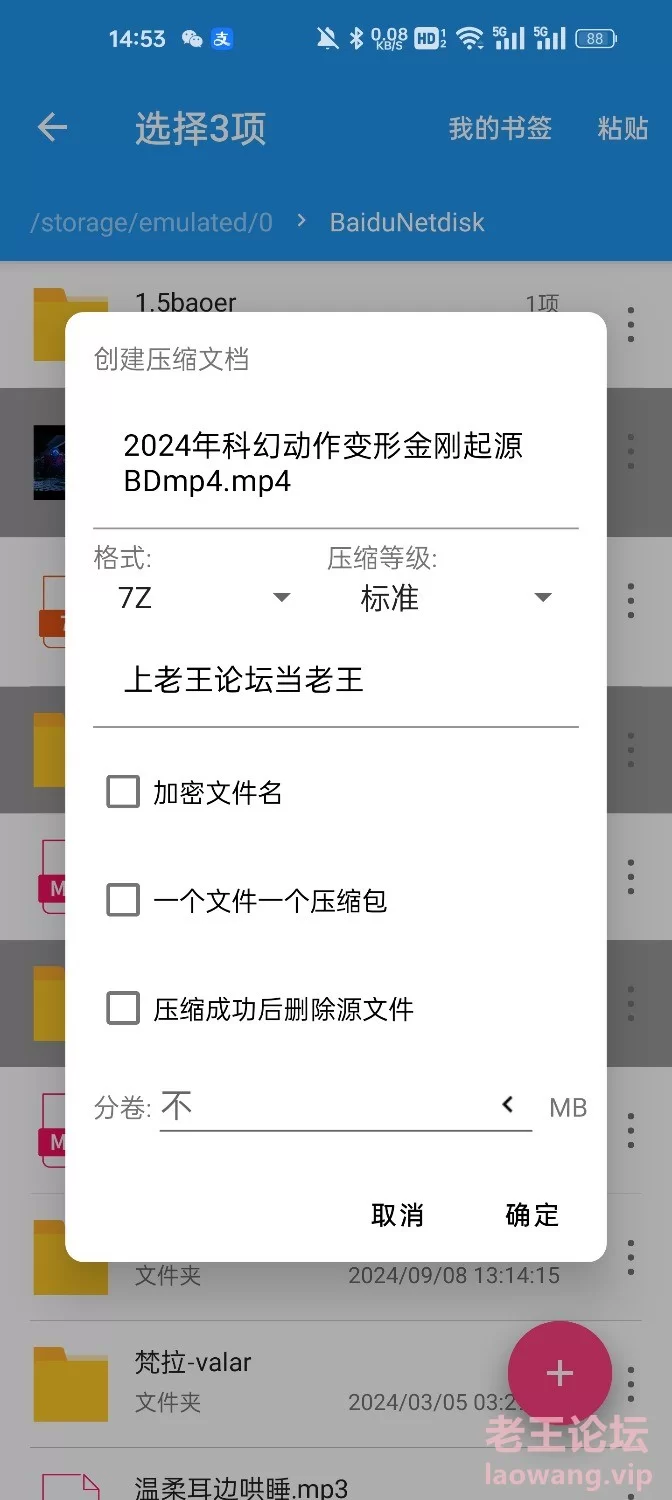Cancel with the 取消 button
The image size is (672, 1500).
coord(397,1215)
